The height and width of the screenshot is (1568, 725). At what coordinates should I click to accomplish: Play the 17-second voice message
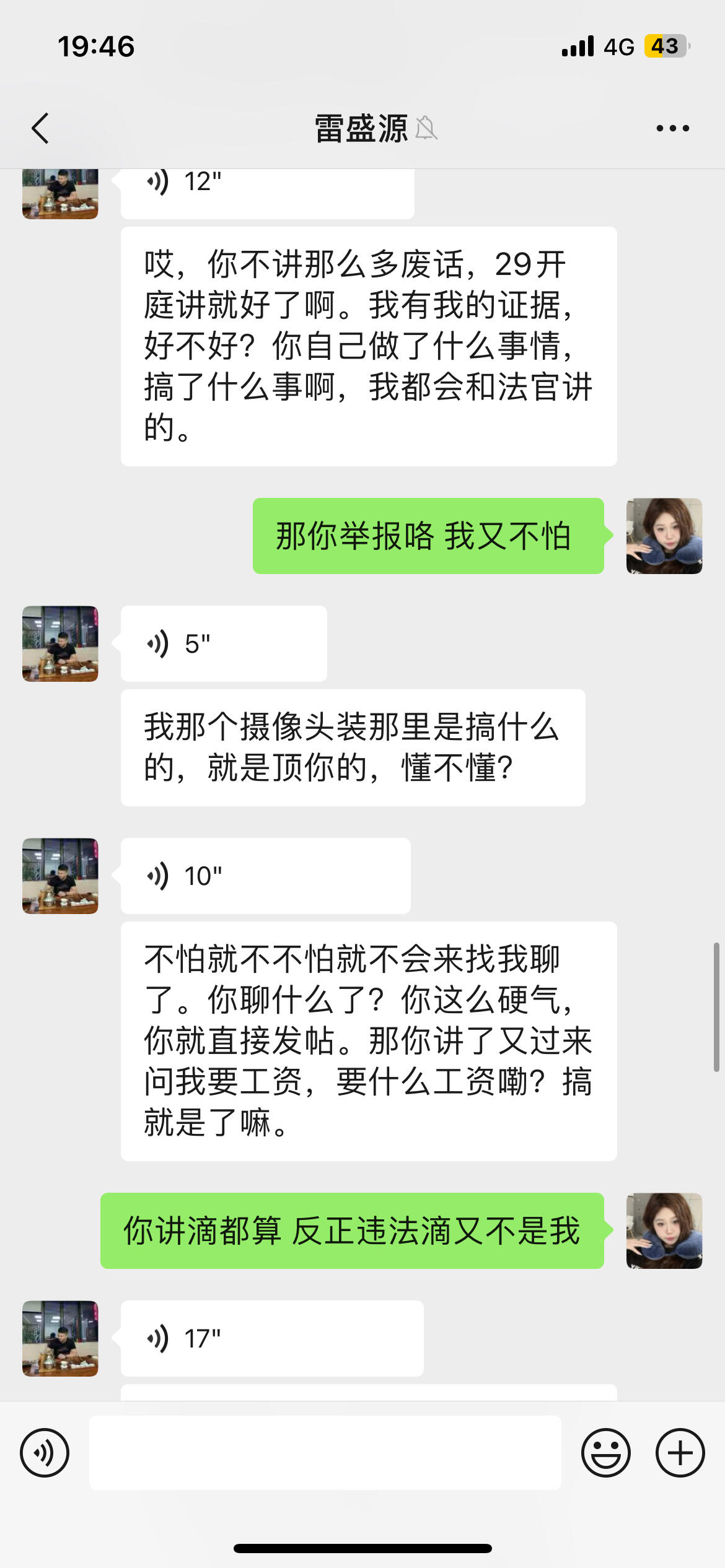tap(271, 1338)
